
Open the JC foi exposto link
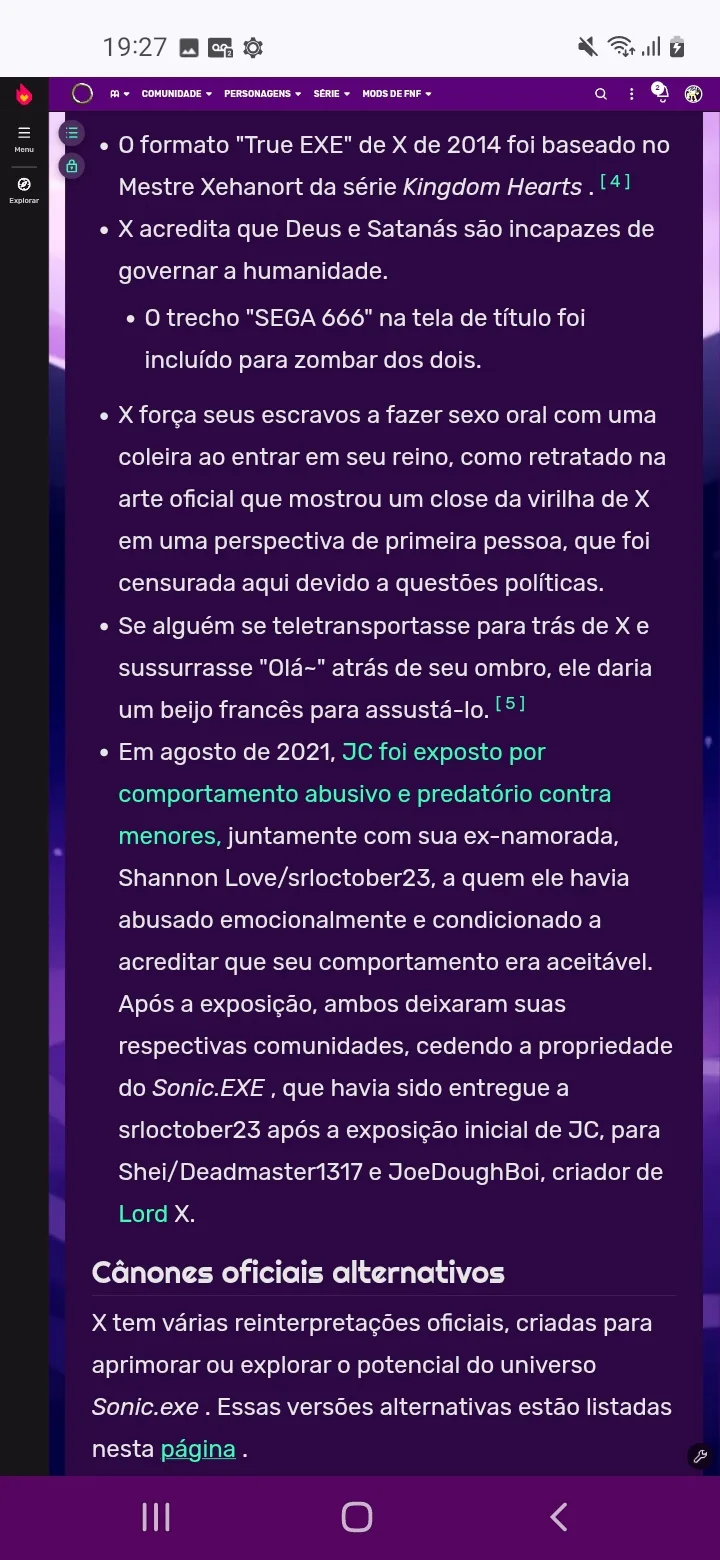point(443,752)
